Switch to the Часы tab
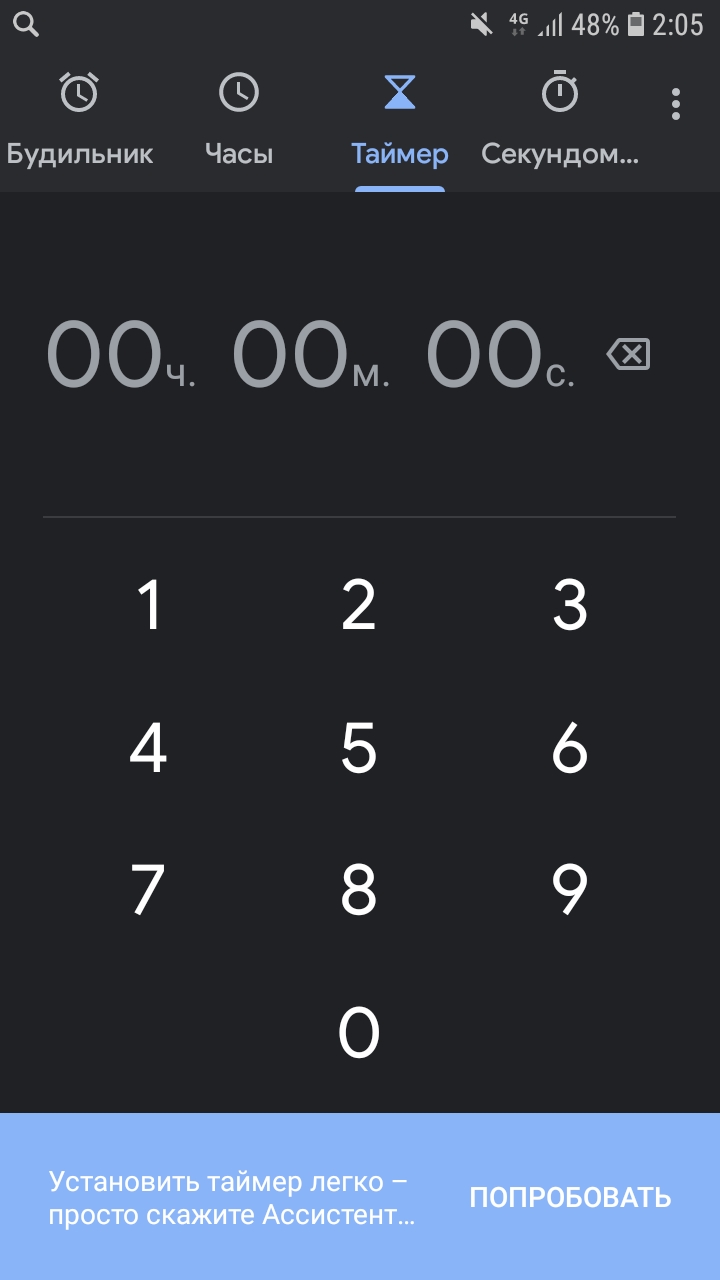Viewport: 720px width, 1280px height. (x=239, y=122)
